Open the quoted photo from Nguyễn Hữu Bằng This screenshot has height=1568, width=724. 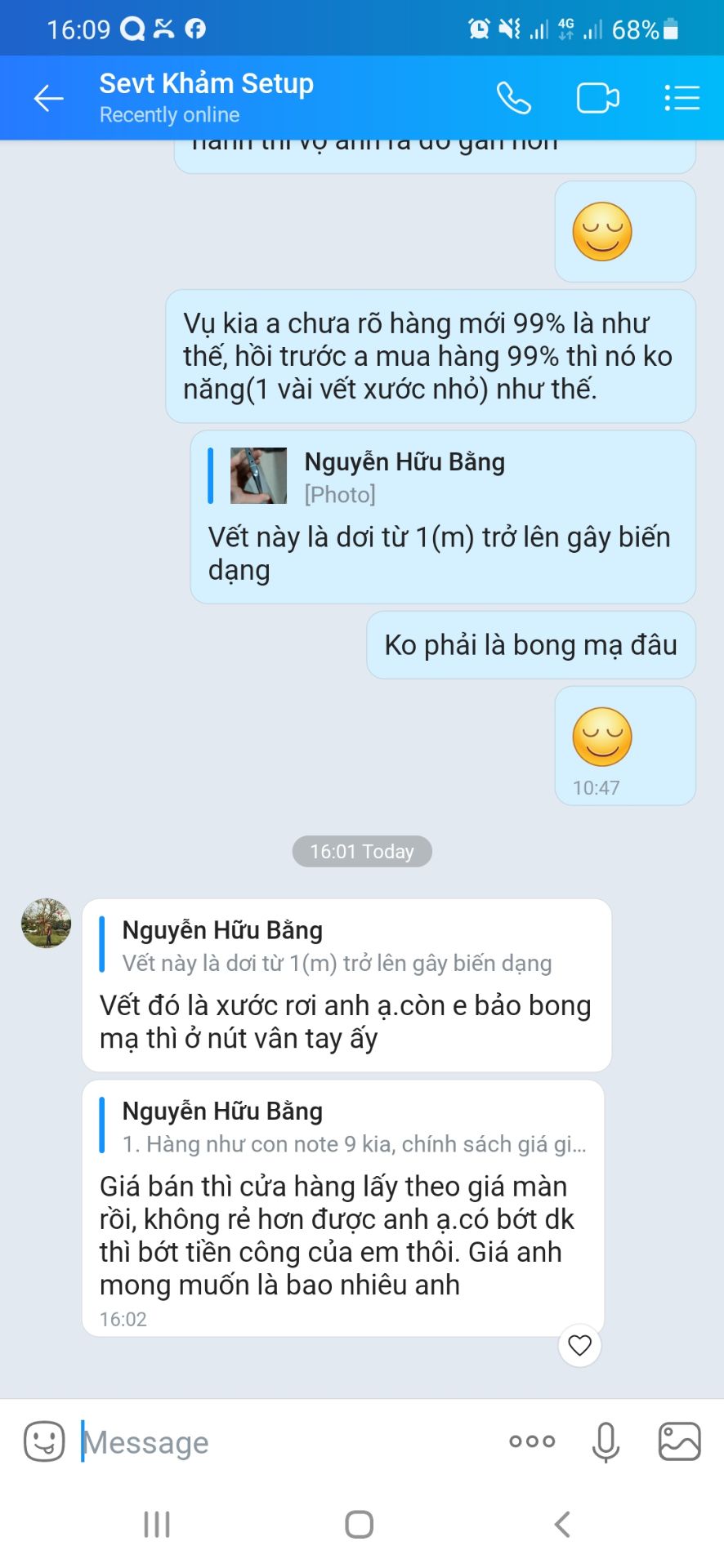258,478
